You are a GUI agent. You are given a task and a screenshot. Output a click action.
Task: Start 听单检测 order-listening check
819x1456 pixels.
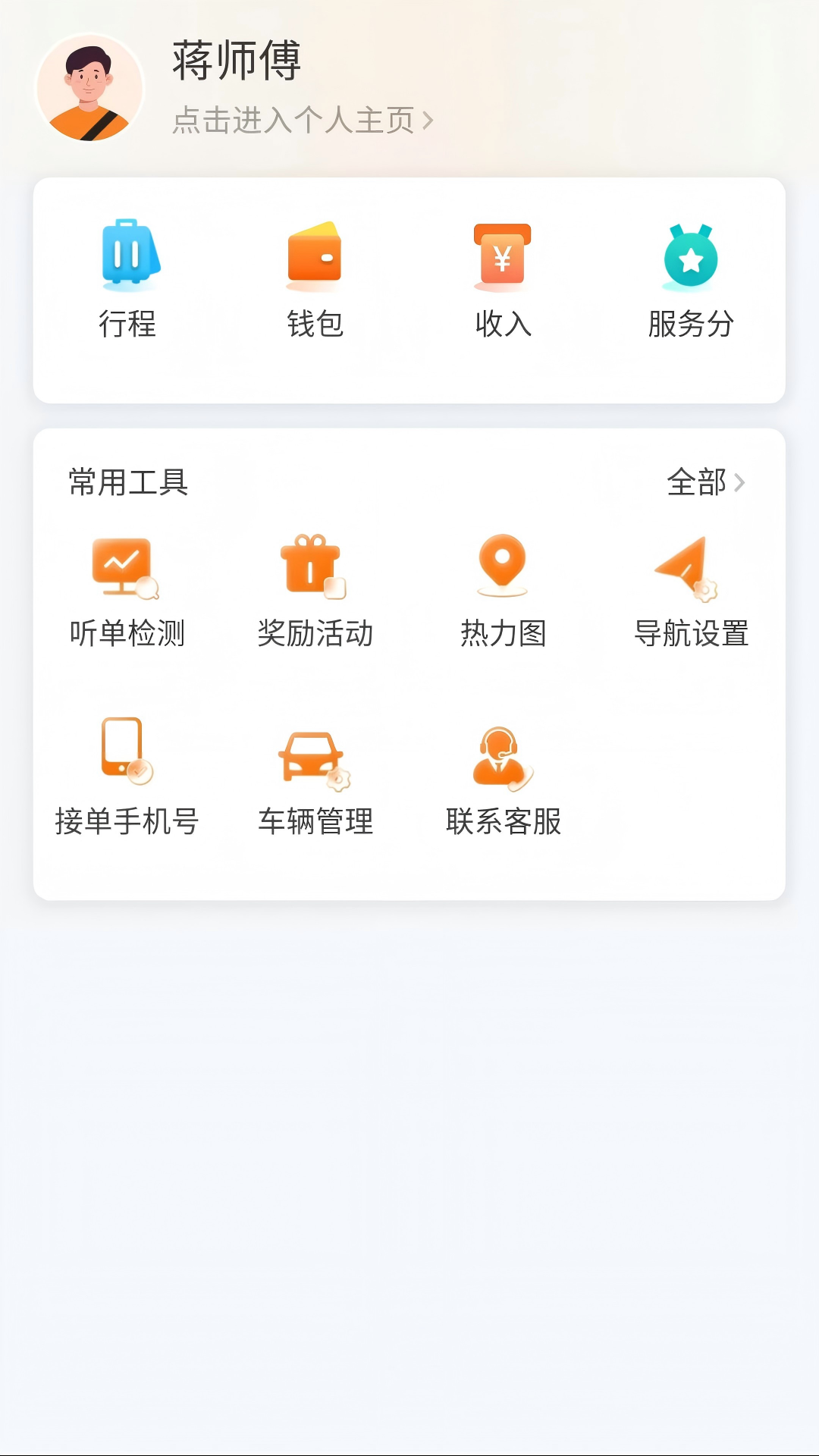(x=126, y=566)
